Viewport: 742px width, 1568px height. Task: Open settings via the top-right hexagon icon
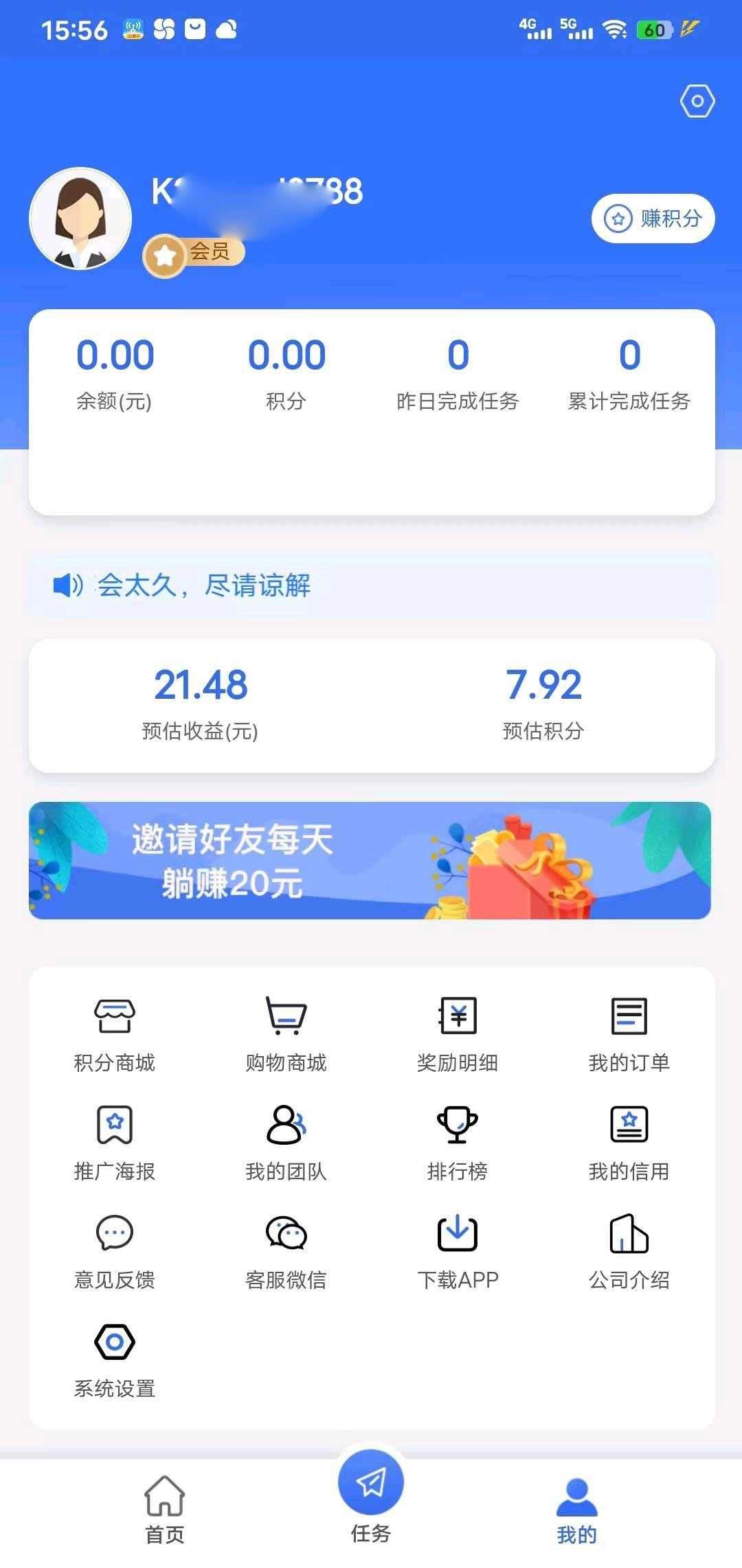coord(697,102)
